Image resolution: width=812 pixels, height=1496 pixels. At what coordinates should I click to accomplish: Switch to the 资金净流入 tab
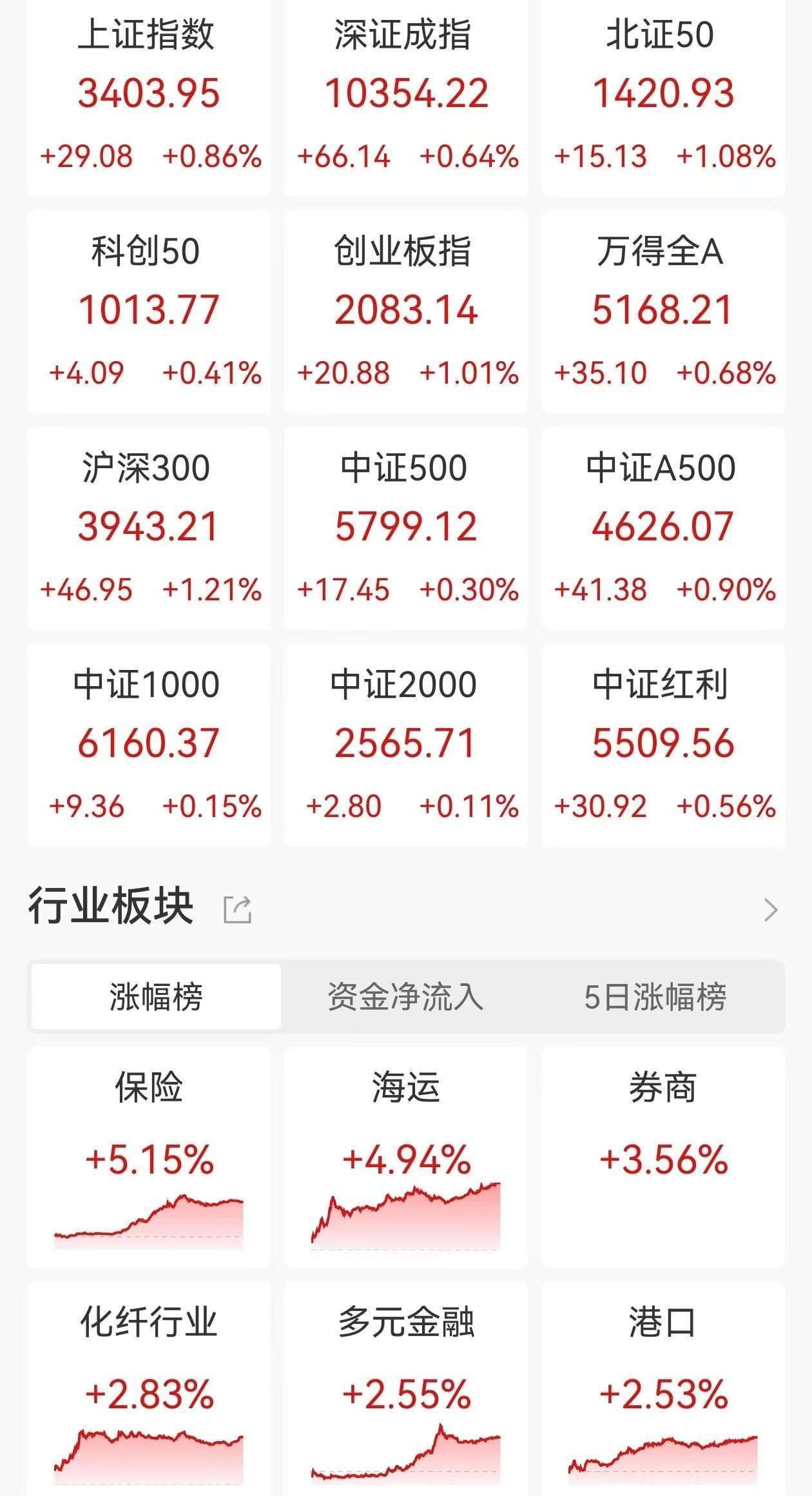(x=405, y=996)
